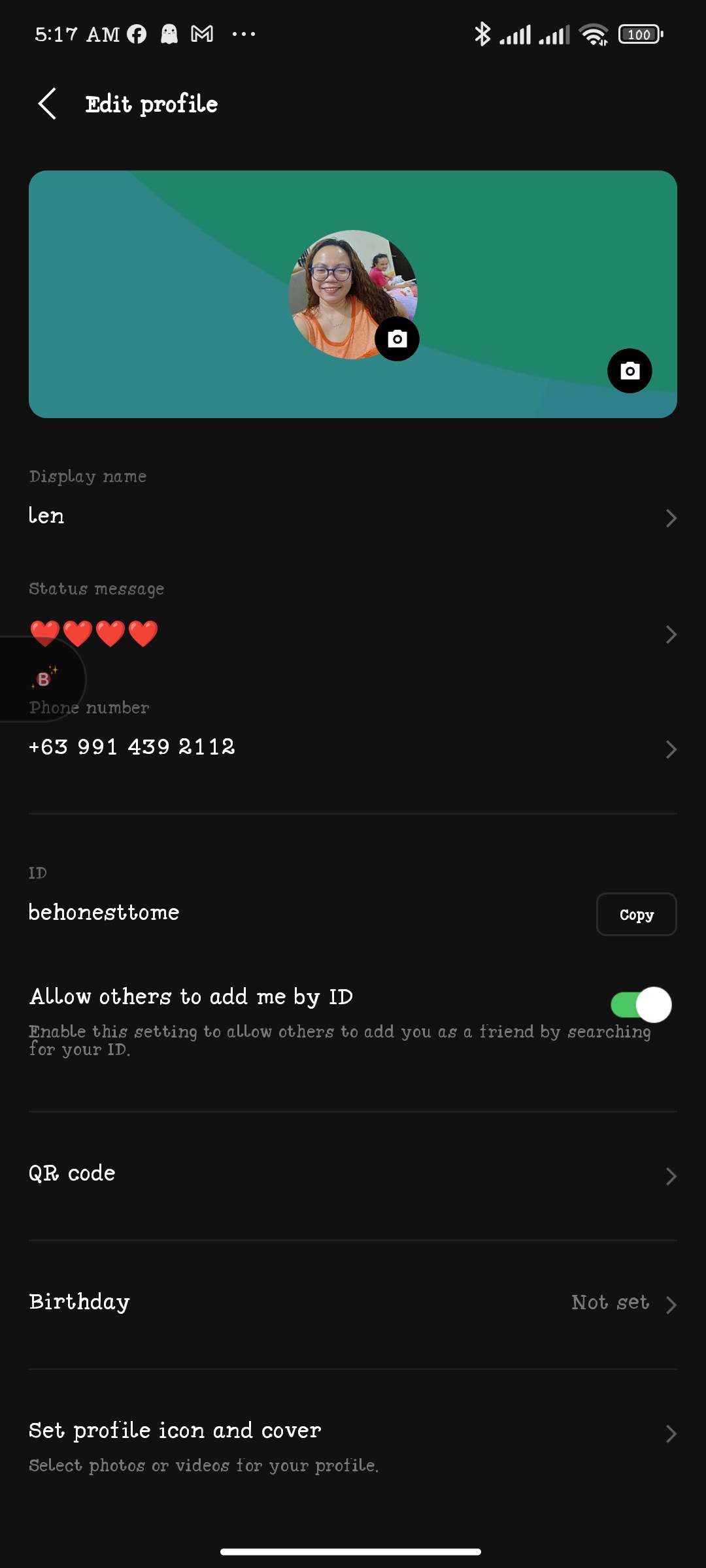Tap the floating B bubble
Screen dimensions: 706x1568
pos(43,679)
